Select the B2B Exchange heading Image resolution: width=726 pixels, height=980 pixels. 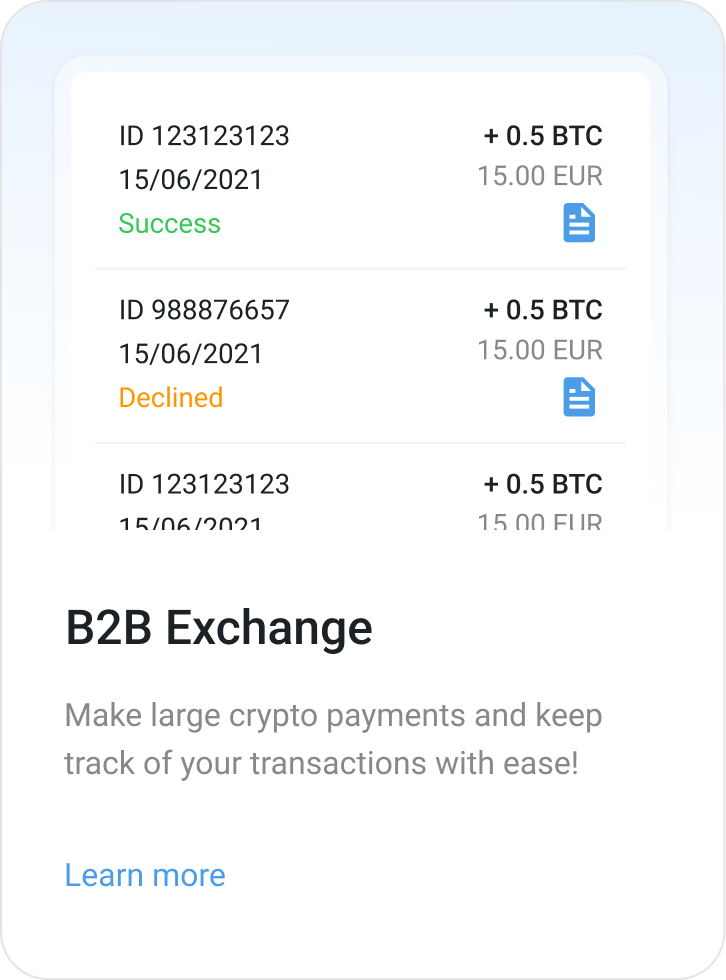point(216,628)
